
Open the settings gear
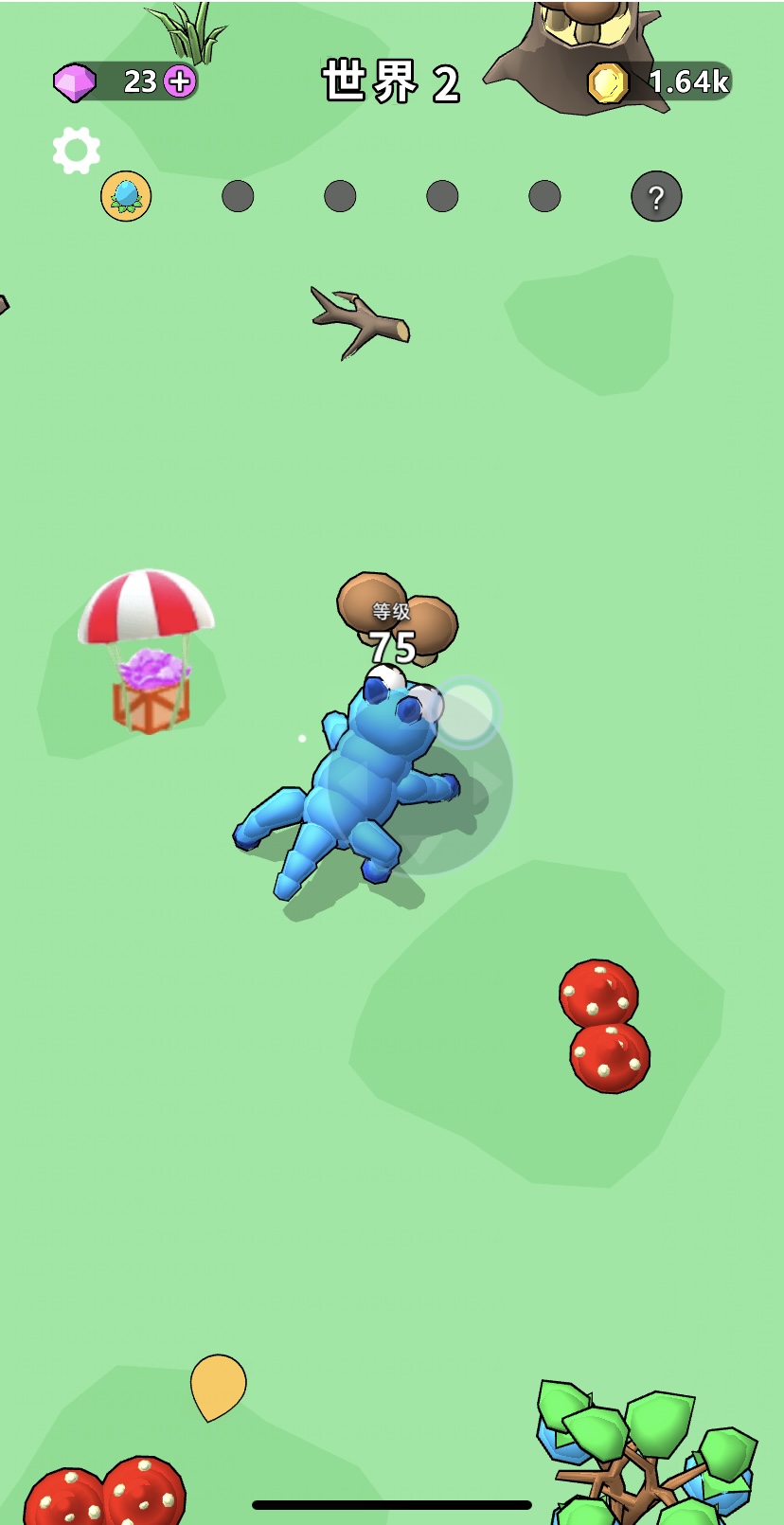coord(76,150)
